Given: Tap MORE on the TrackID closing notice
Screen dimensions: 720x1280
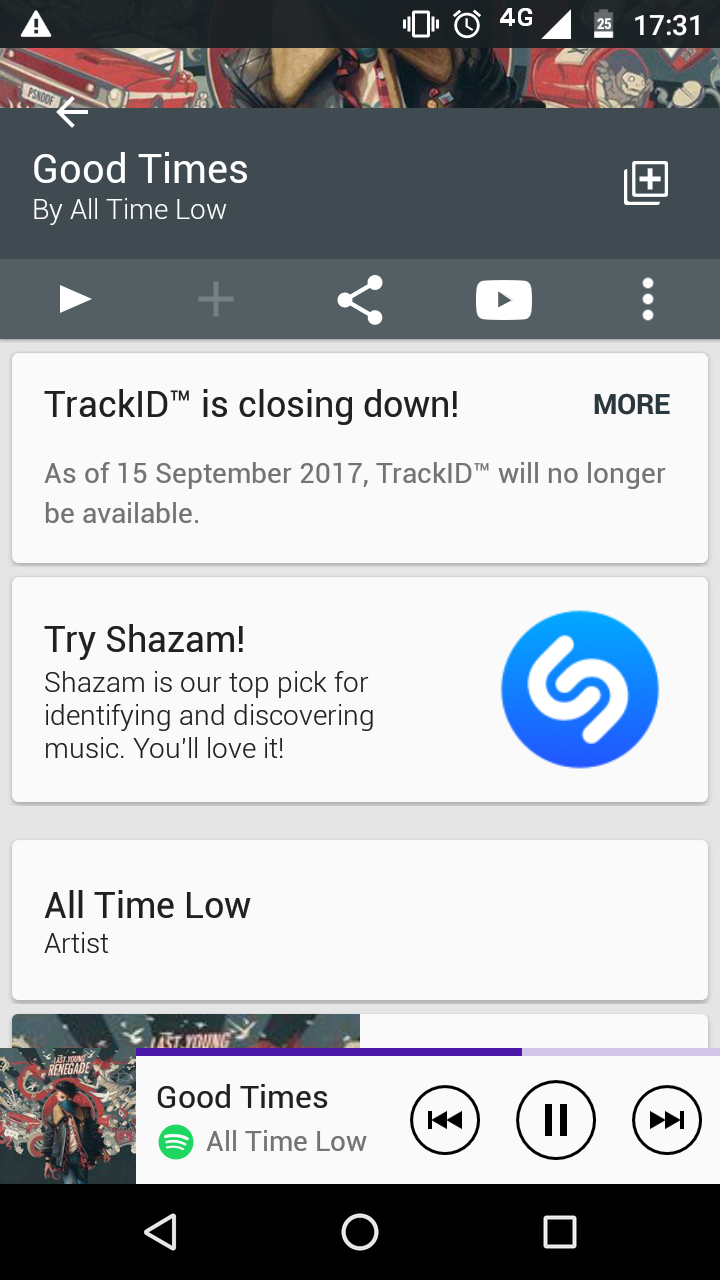Looking at the screenshot, I should (x=632, y=404).
